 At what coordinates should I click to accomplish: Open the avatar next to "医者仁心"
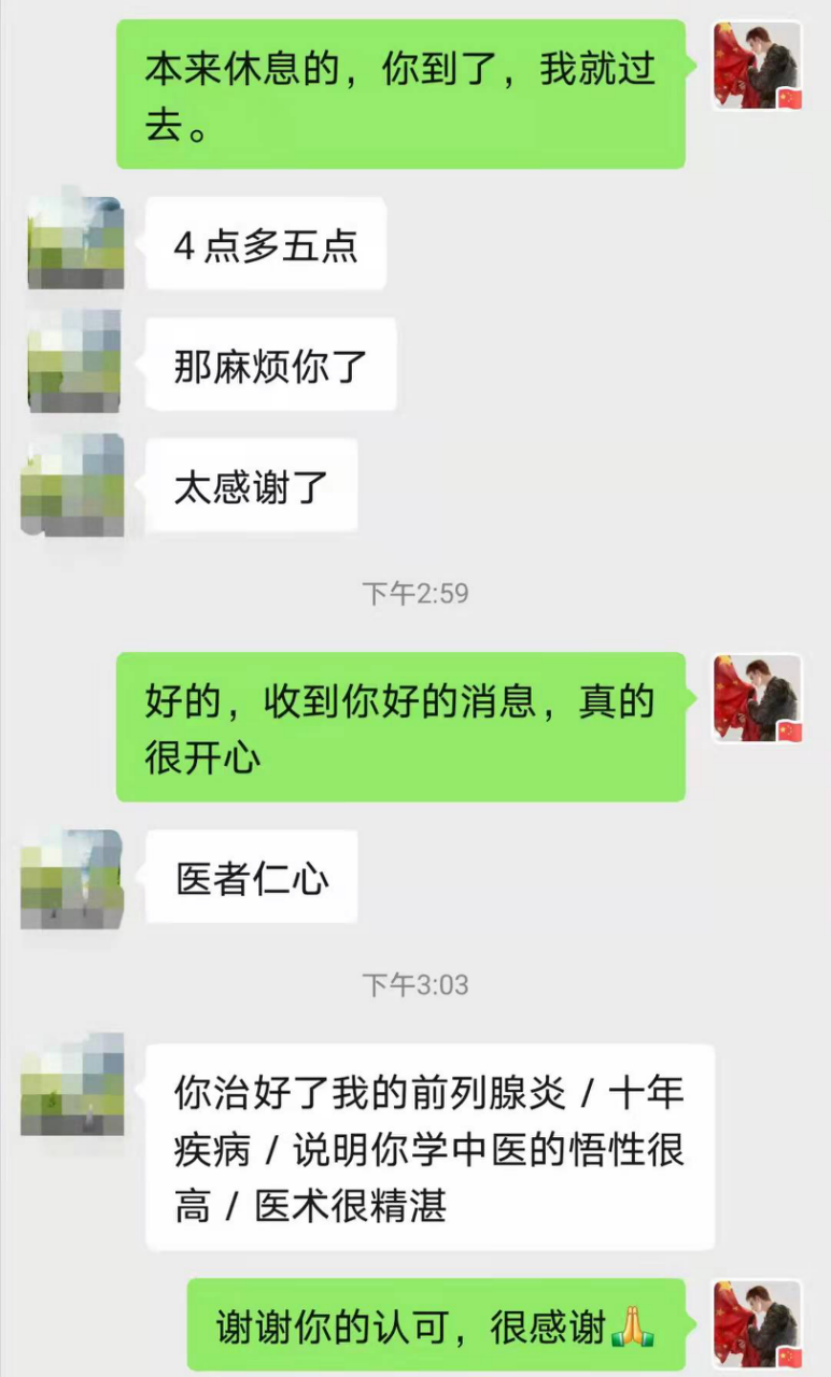tap(71, 875)
